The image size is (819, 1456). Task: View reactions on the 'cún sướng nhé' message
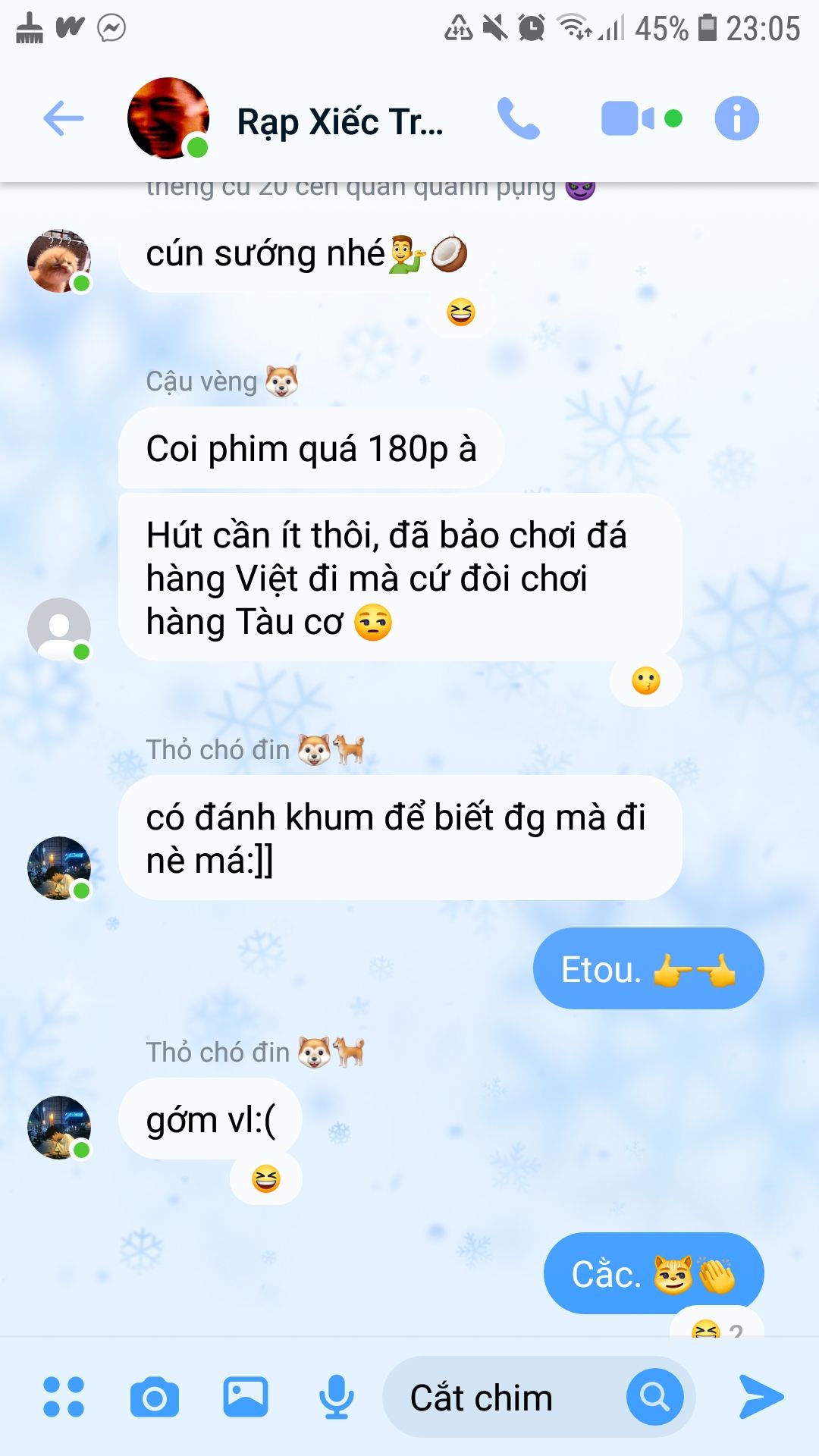[461, 312]
